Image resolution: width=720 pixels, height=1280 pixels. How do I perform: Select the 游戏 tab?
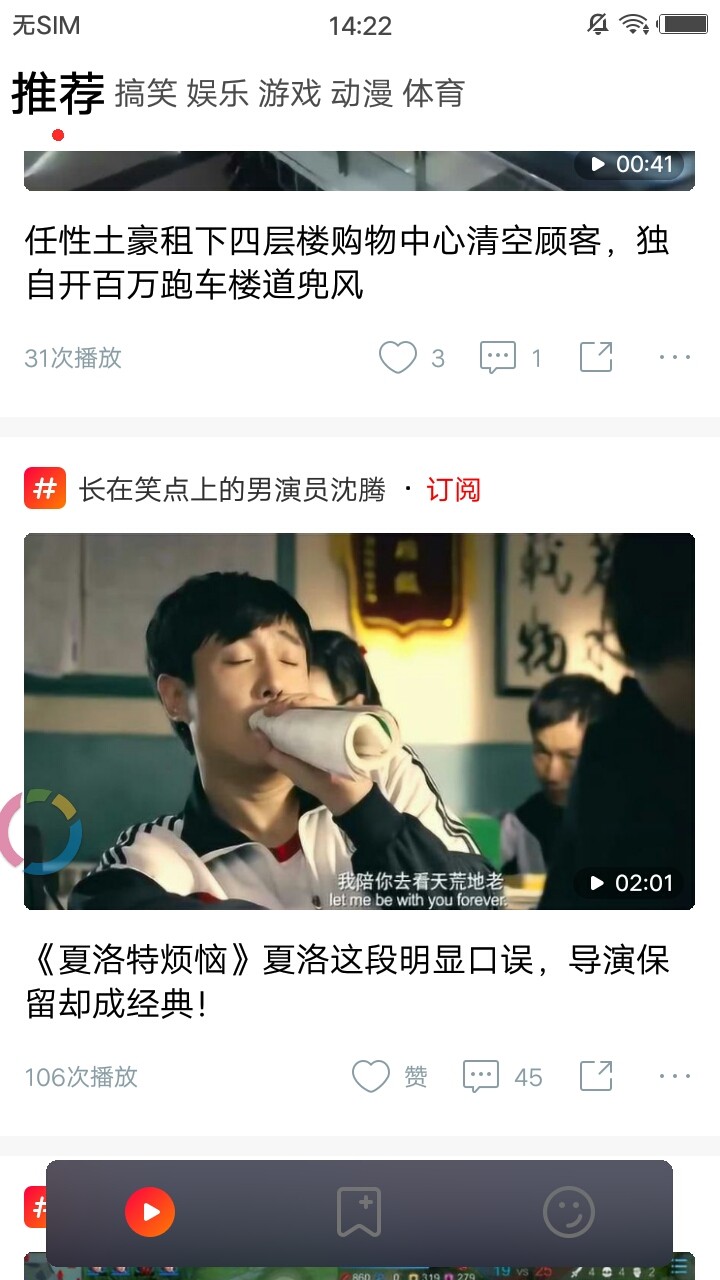pyautogui.click(x=290, y=94)
